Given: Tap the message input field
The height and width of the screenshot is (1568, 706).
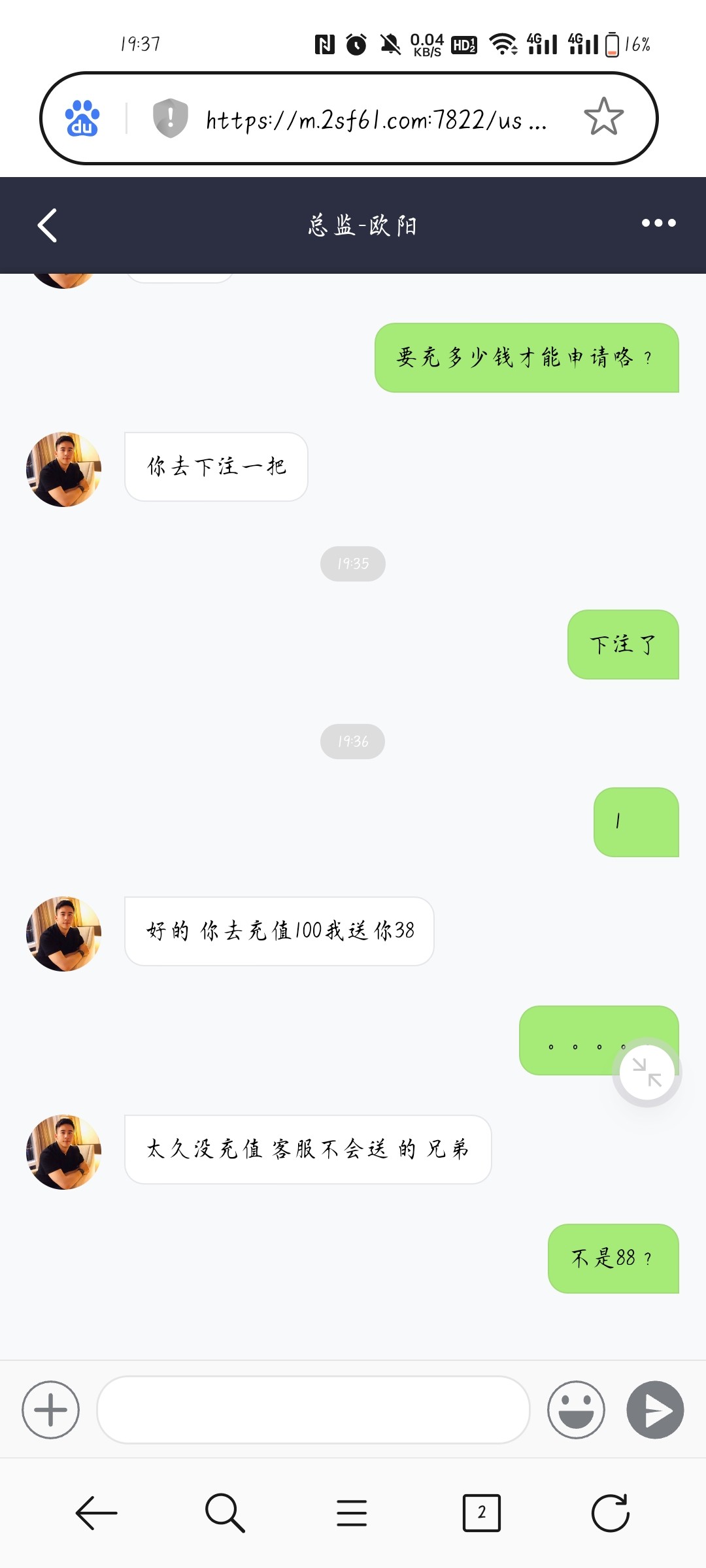Looking at the screenshot, I should pyautogui.click(x=312, y=1410).
